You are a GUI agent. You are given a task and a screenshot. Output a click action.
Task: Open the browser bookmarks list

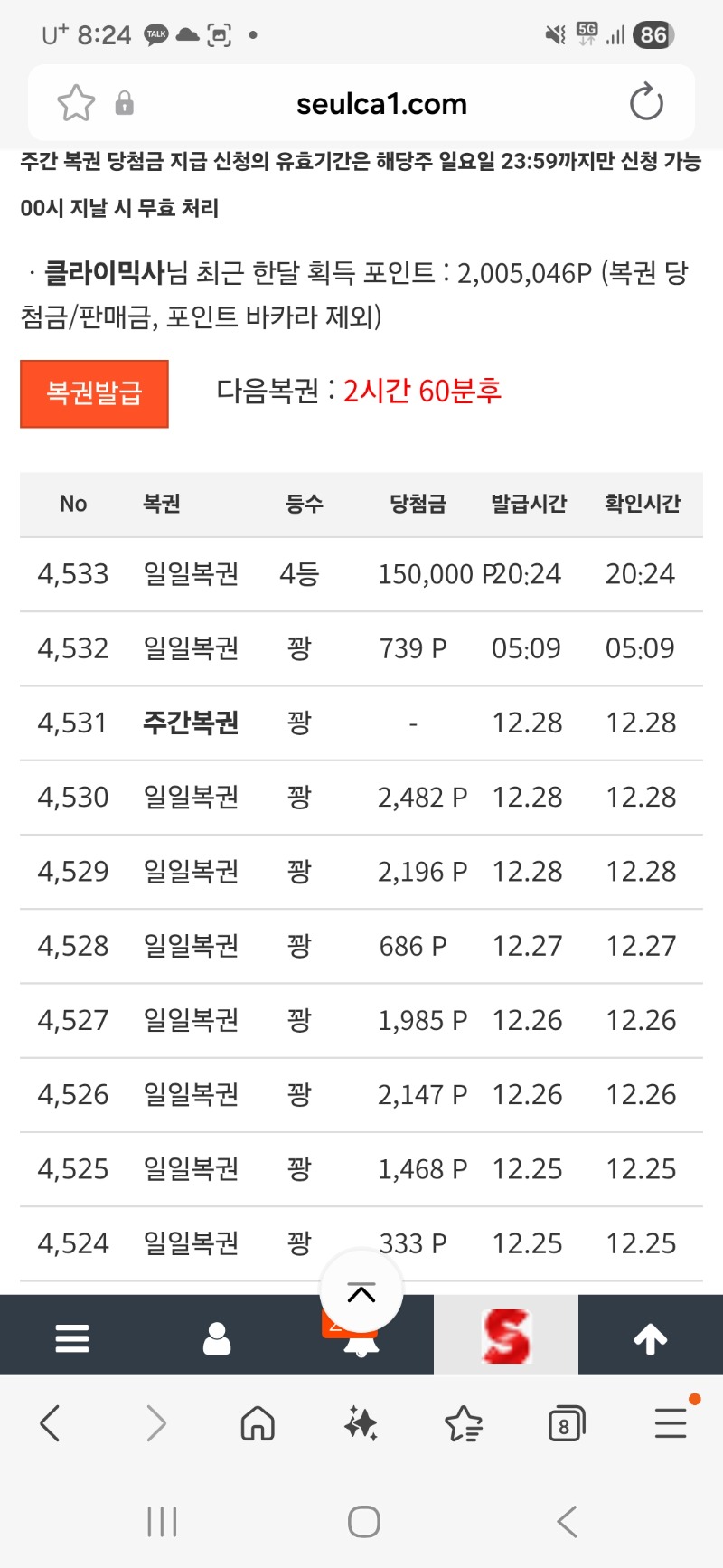(x=464, y=1423)
